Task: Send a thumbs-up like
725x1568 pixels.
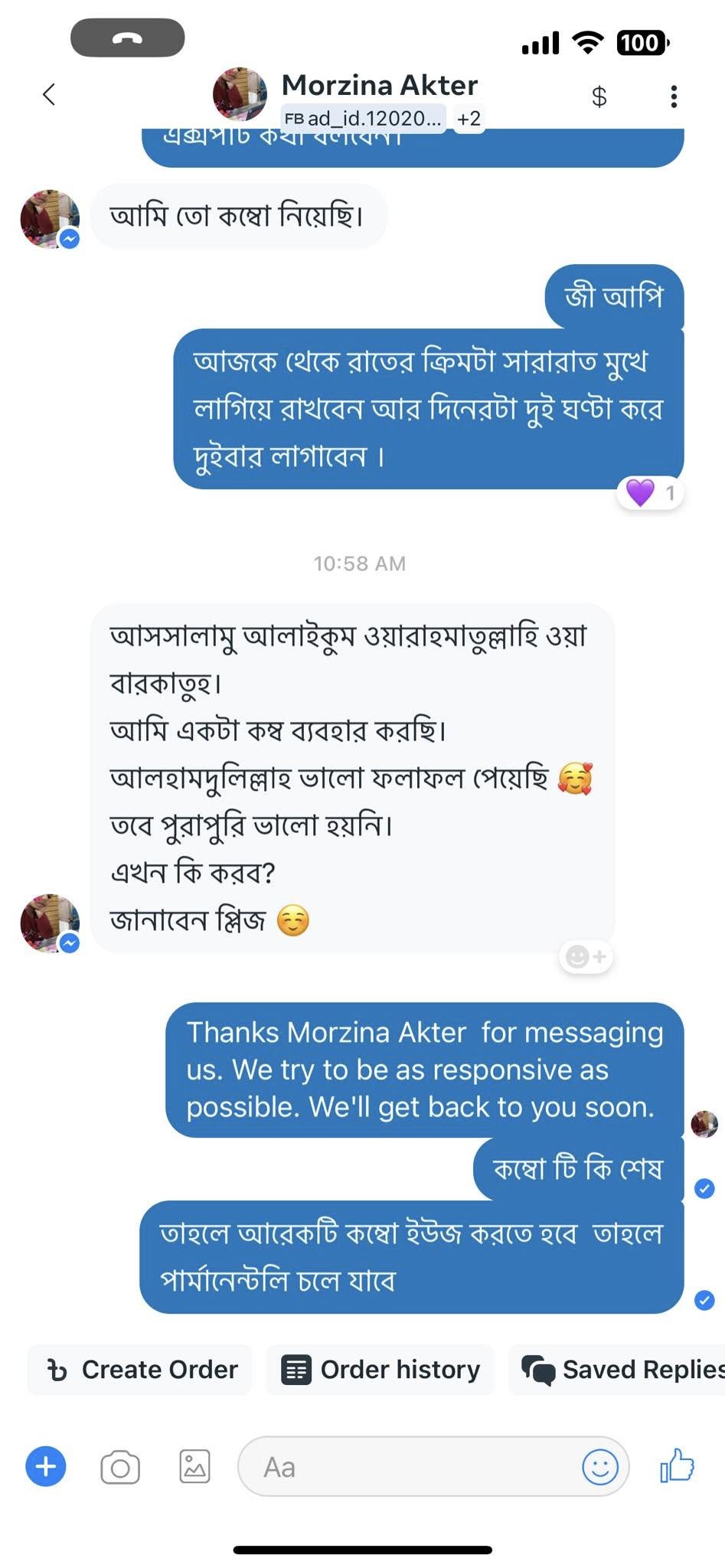Action: point(677,1465)
